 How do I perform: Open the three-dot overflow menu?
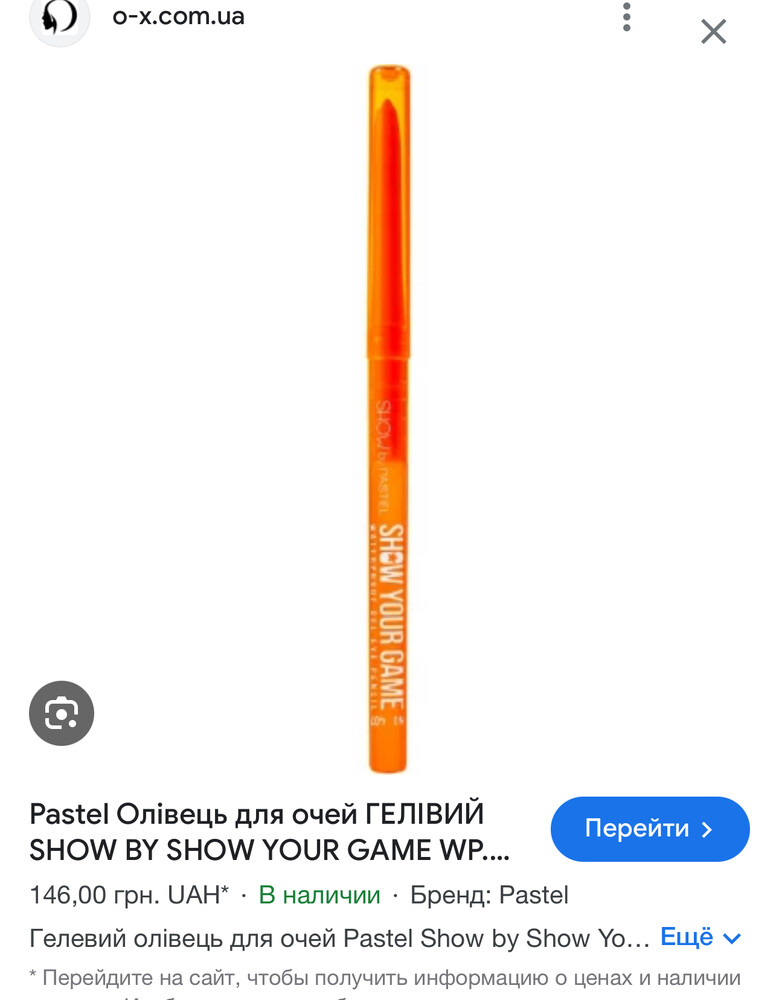pyautogui.click(x=627, y=18)
